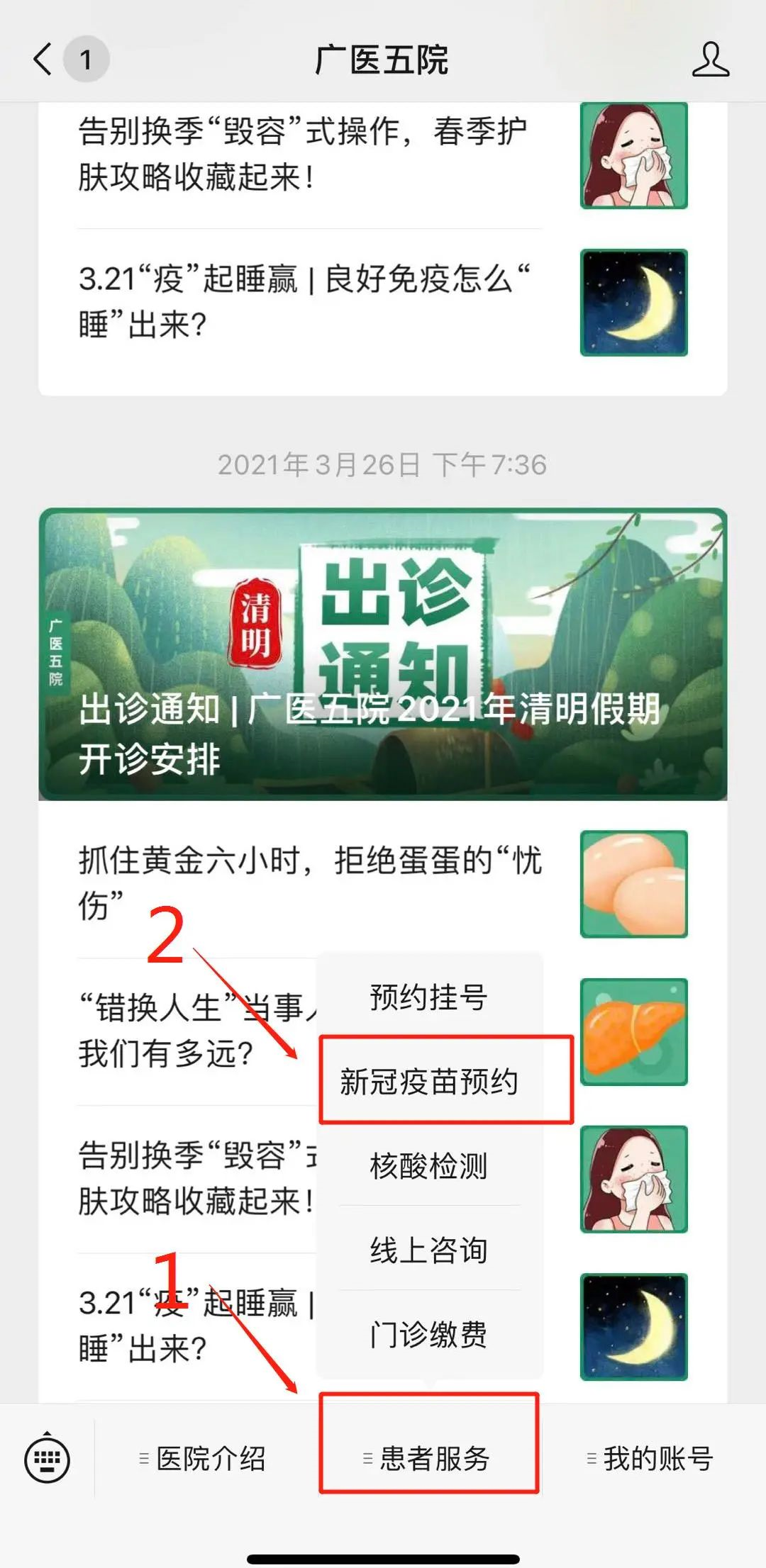Go back from the 广医五院 chat

pyautogui.click(x=44, y=60)
